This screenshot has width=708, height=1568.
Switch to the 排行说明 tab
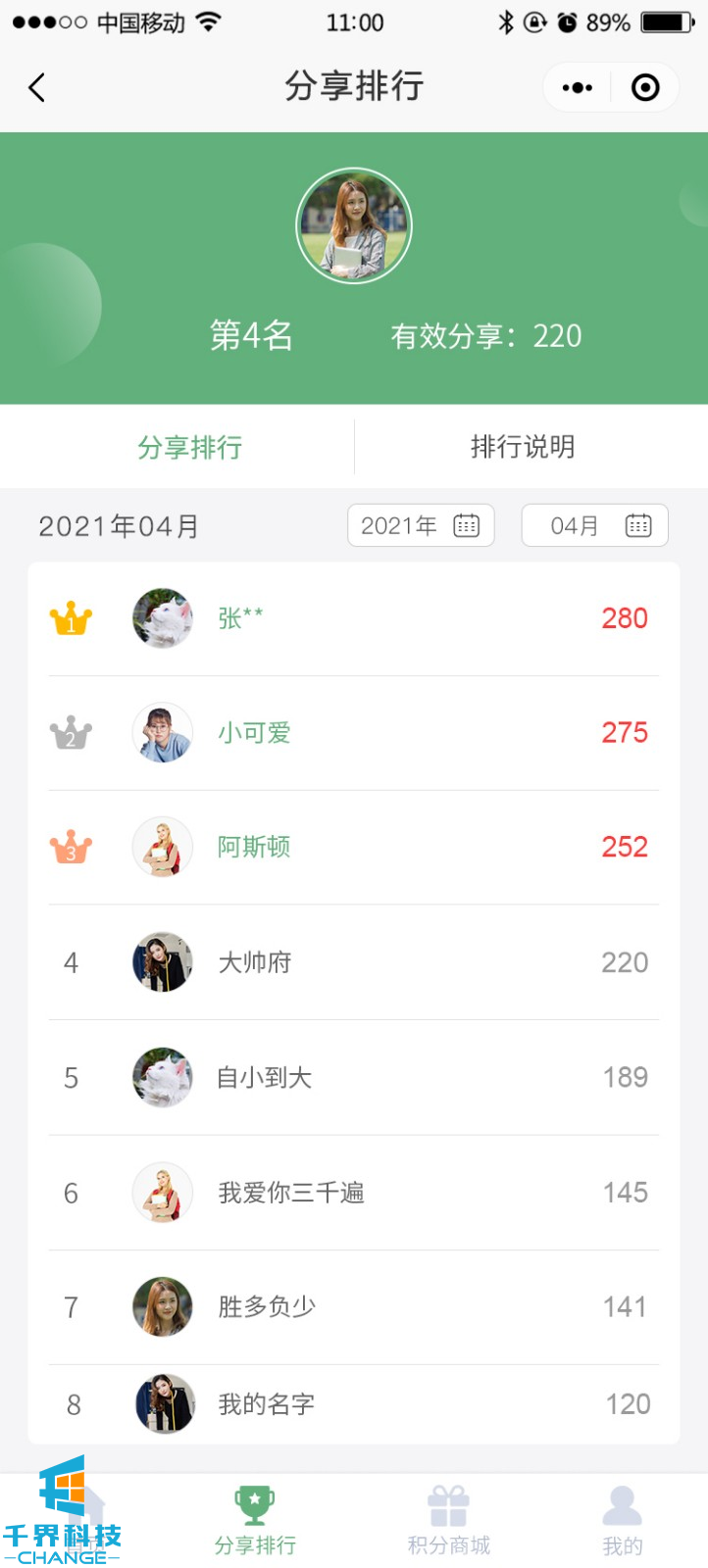tap(523, 447)
